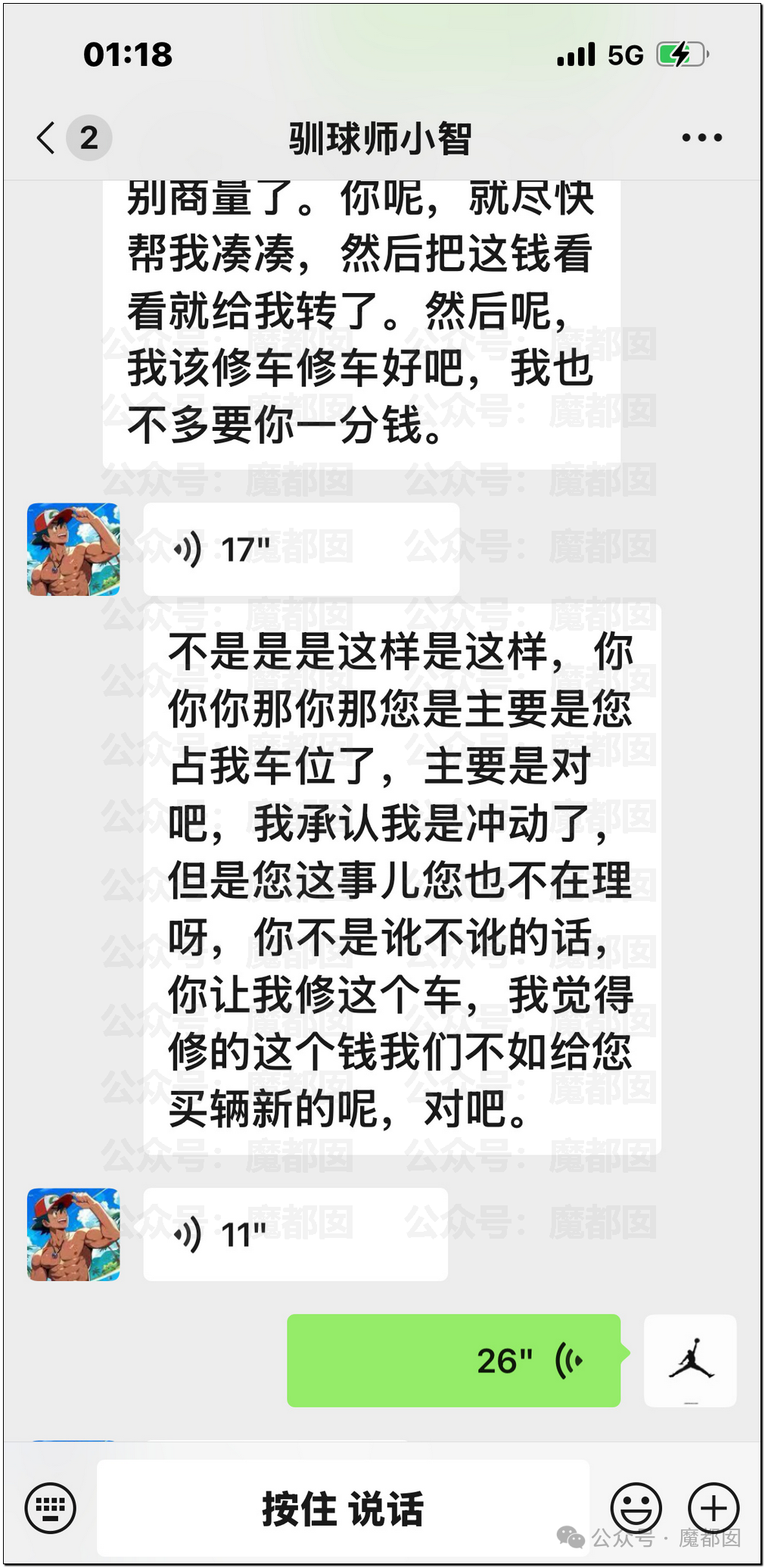Image resolution: width=765 pixels, height=1568 pixels.
Task: Open the plus attachments menu
Action: 714,1507
